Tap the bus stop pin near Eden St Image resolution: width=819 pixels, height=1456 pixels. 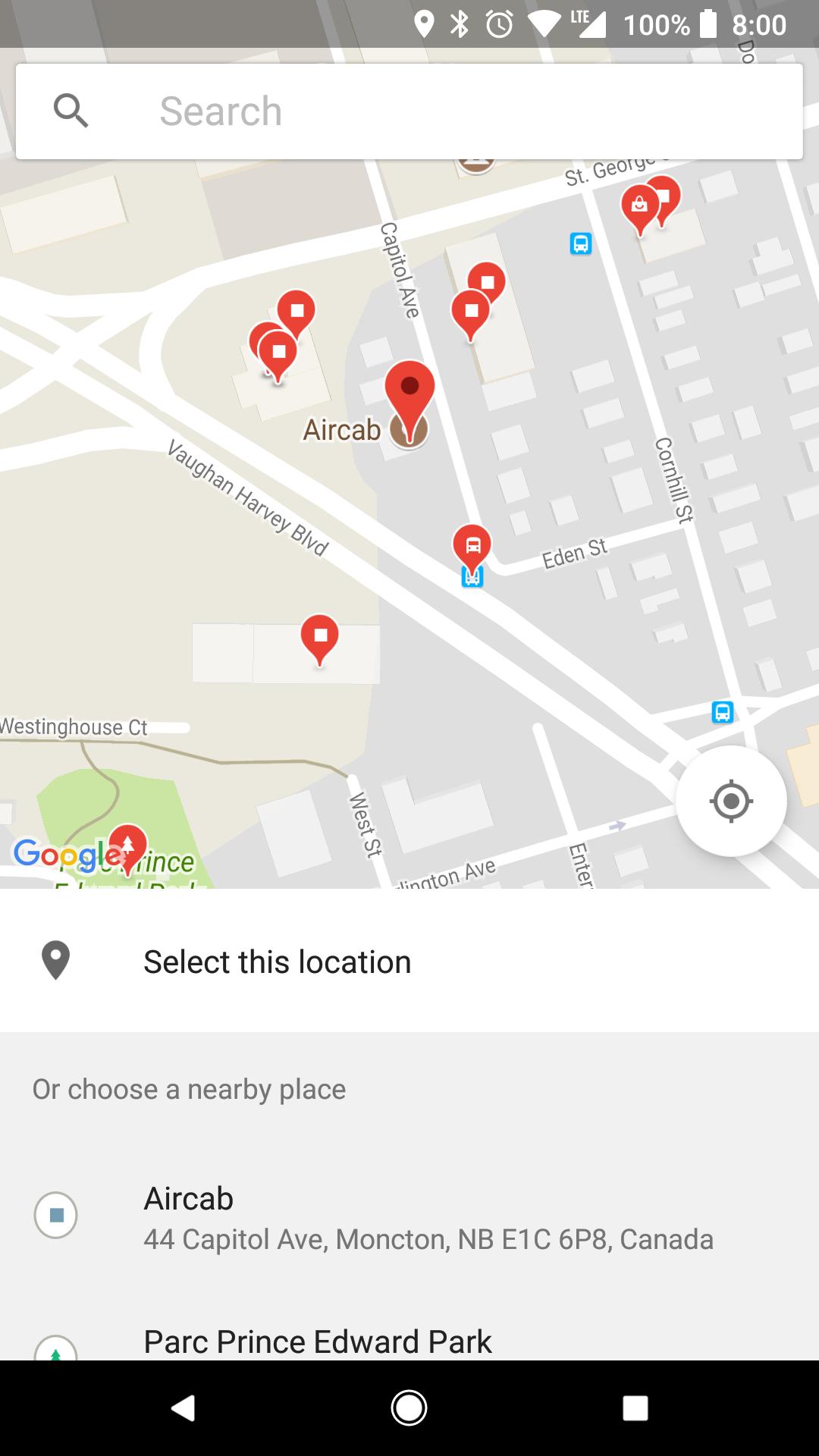(472, 546)
